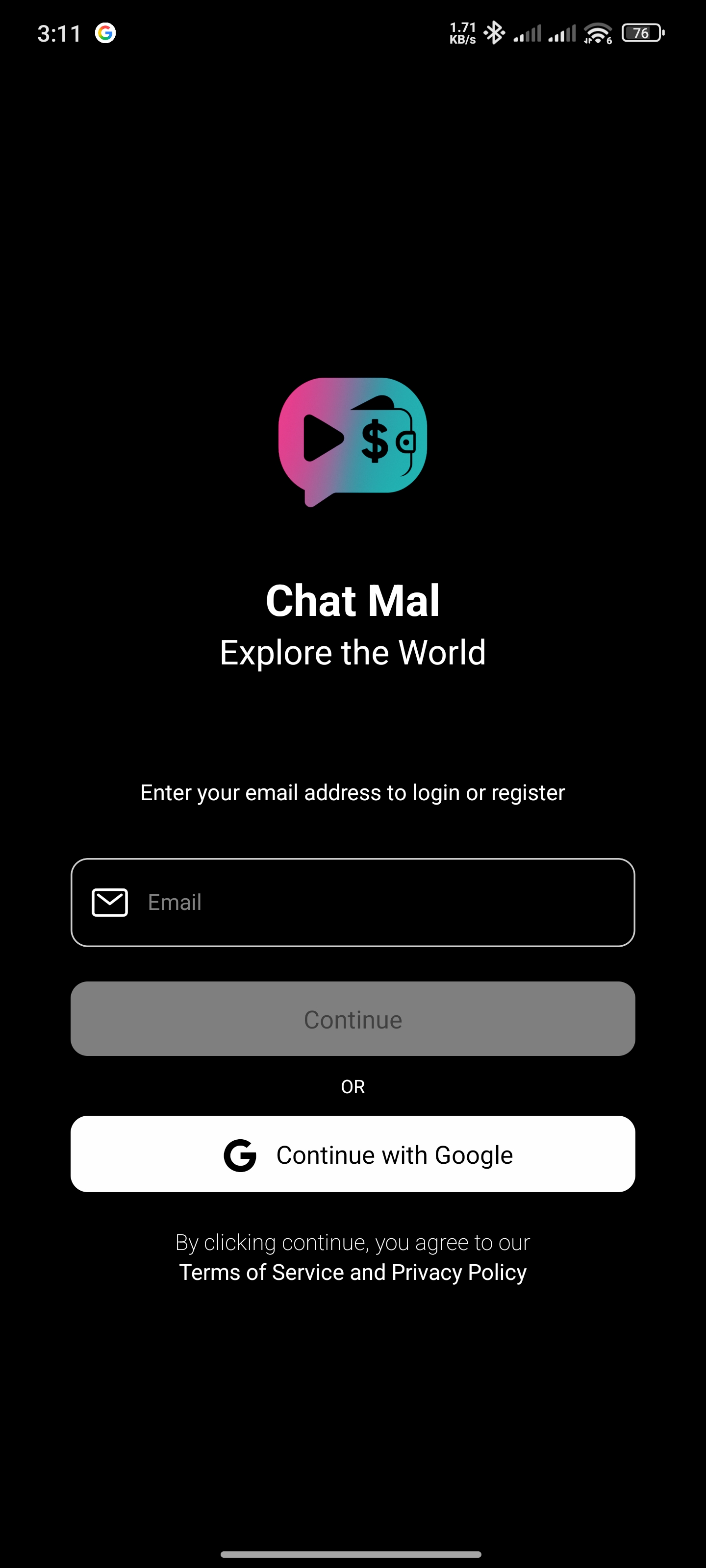Tap the Google G icon on the white button

pos(241,1154)
